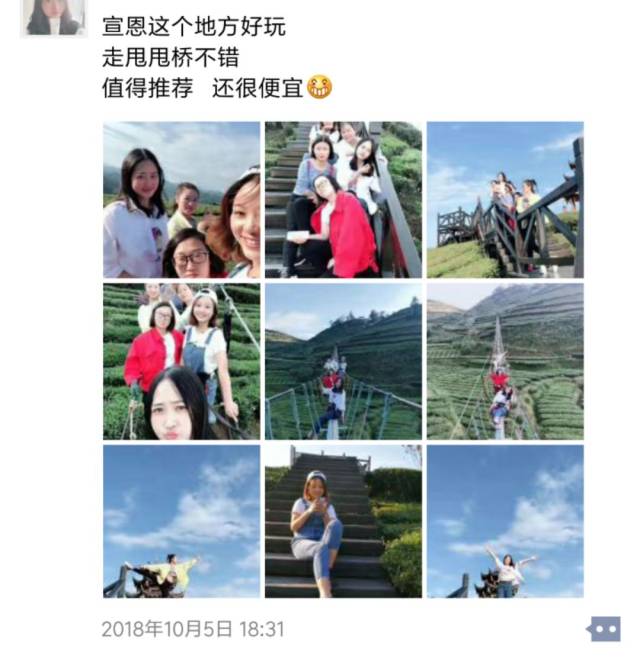Open photo of people sitting on bridge
The width and height of the screenshot is (640, 671).
343,361
